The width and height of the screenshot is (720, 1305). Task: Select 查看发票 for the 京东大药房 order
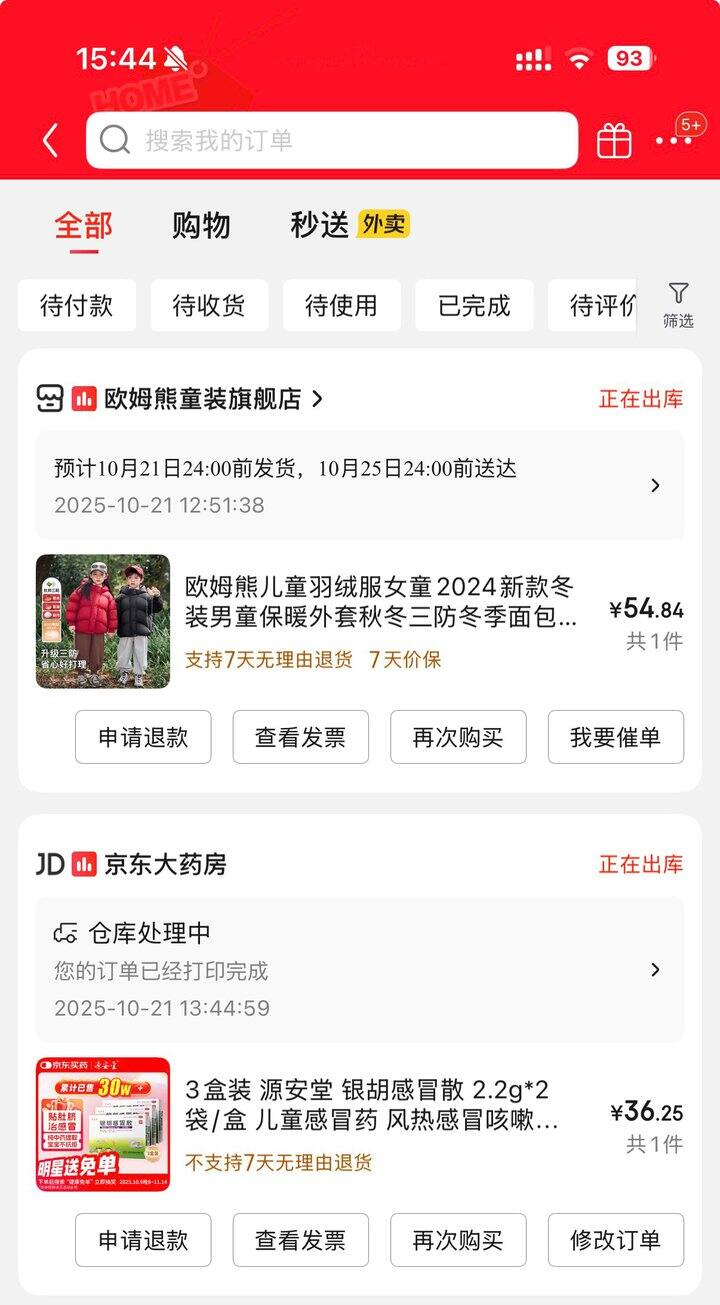tap(300, 1240)
